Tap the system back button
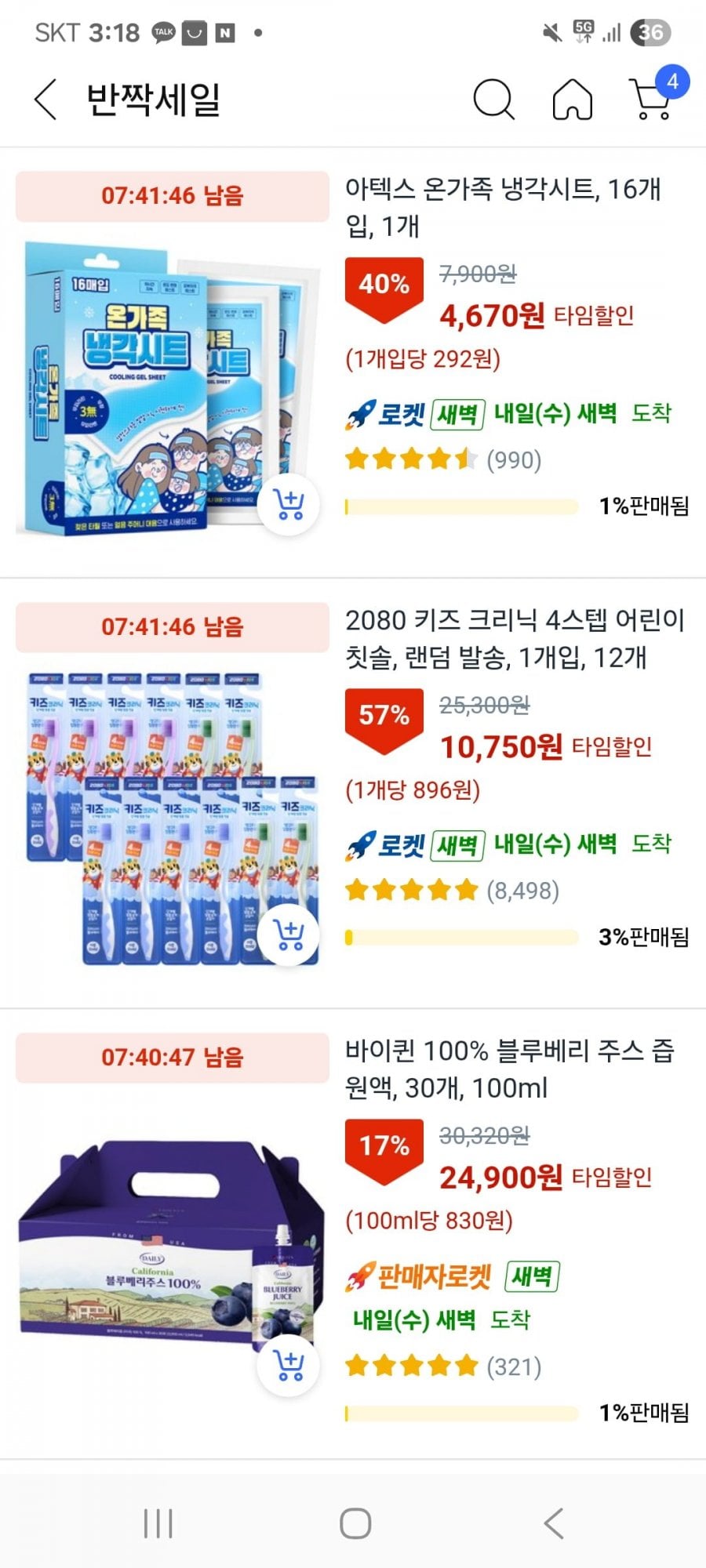706x1568 pixels. tap(553, 1523)
